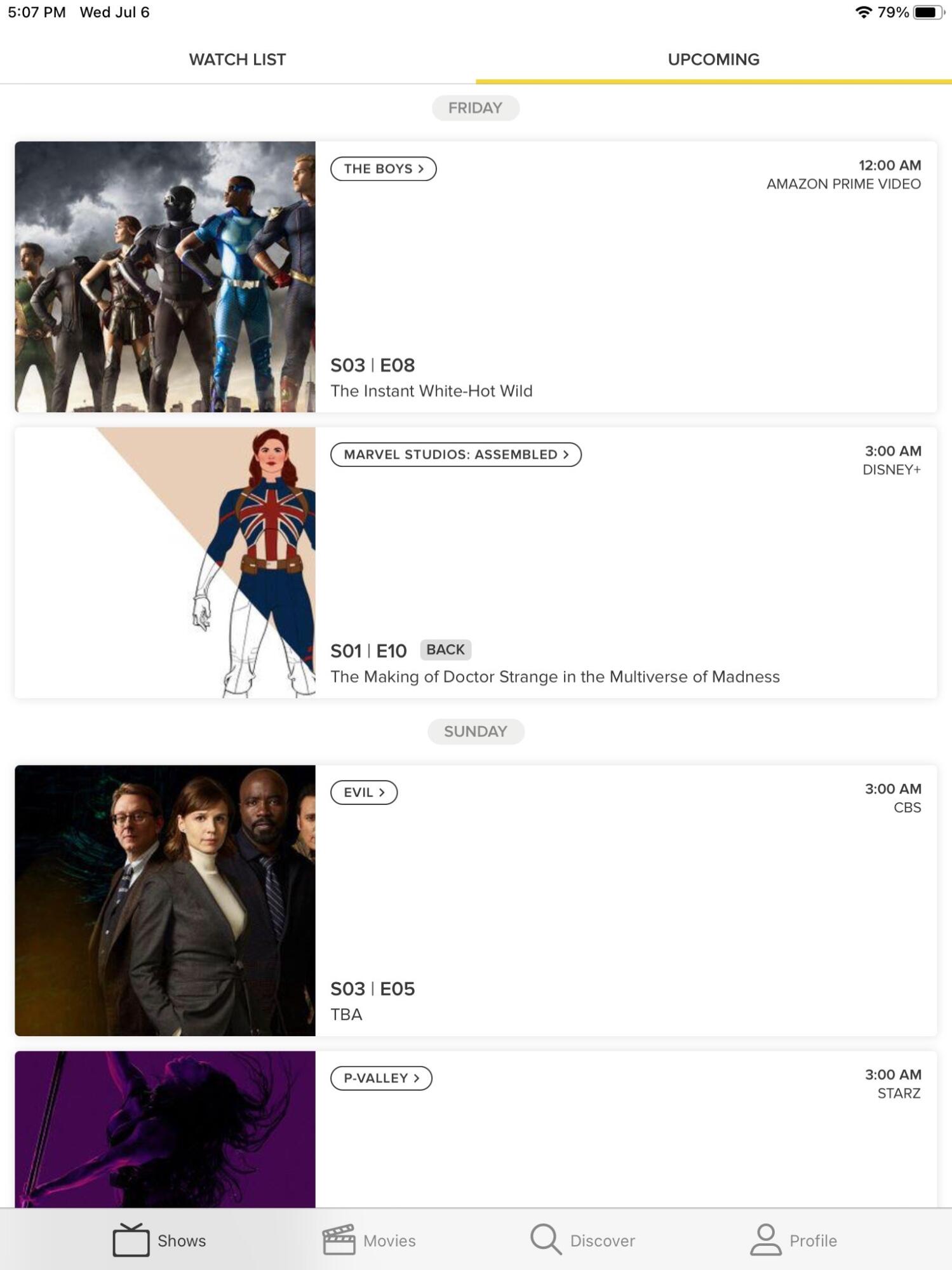The height and width of the screenshot is (1270, 952).
Task: Open Movies via the clapperboard icon
Action: (x=339, y=1239)
